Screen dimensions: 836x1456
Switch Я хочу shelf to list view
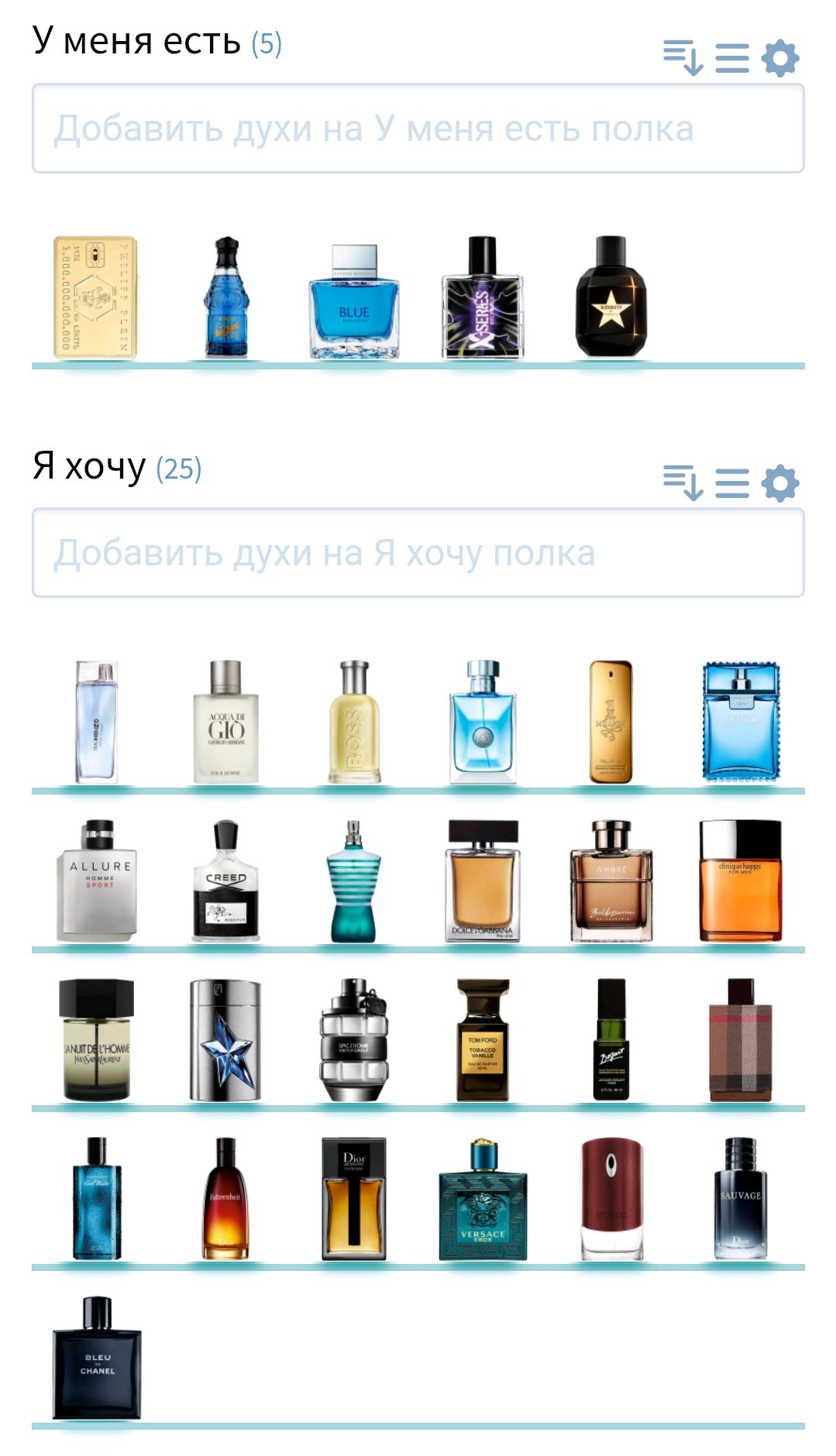(731, 483)
